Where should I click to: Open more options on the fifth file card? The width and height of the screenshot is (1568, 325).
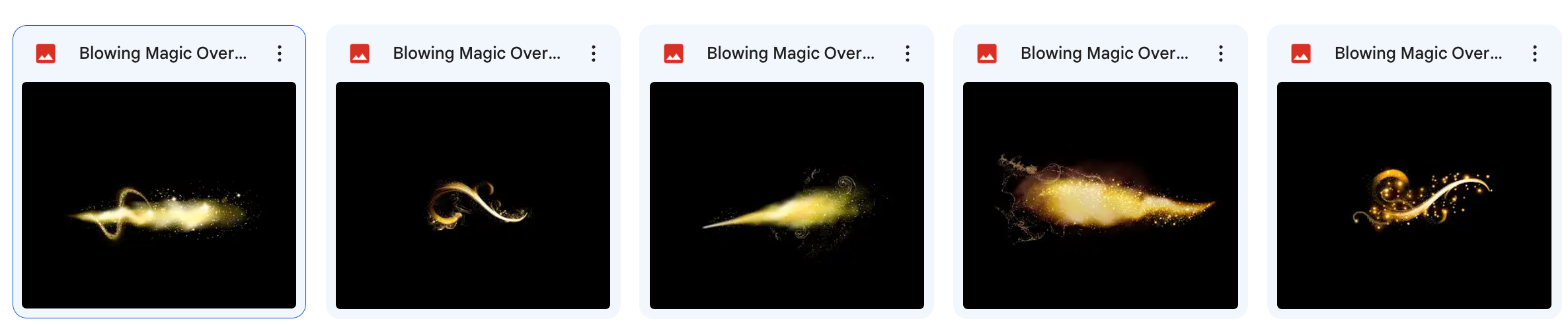click(1535, 54)
